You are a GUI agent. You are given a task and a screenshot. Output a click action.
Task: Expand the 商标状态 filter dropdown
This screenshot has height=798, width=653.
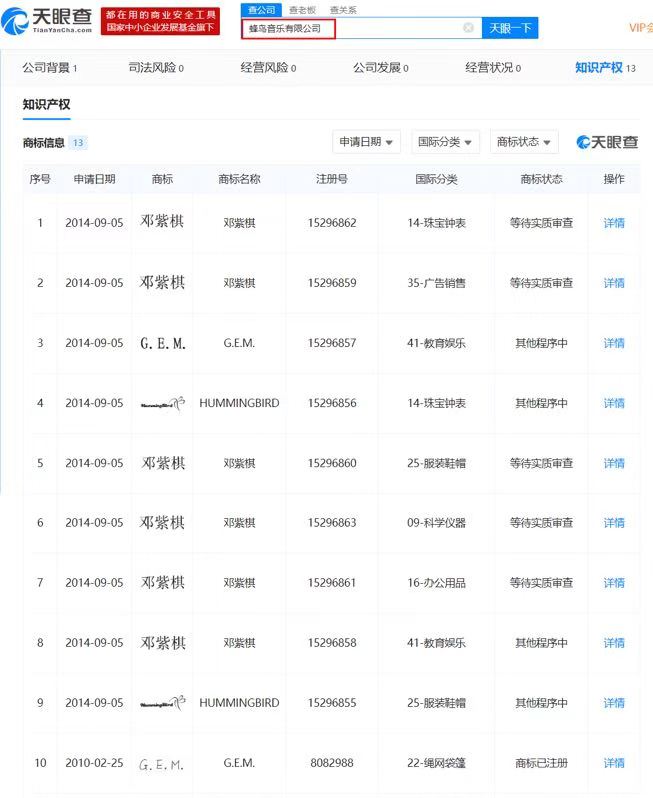pos(524,142)
